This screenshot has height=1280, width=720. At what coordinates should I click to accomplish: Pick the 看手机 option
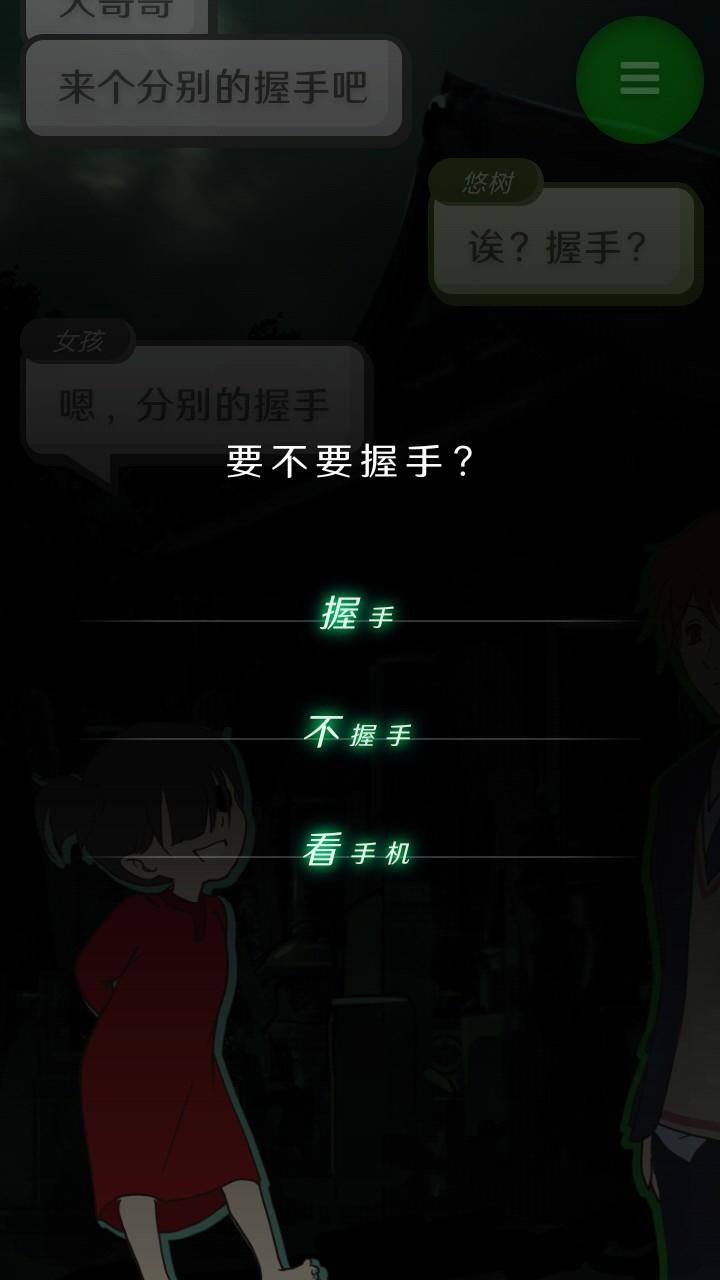coord(358,851)
